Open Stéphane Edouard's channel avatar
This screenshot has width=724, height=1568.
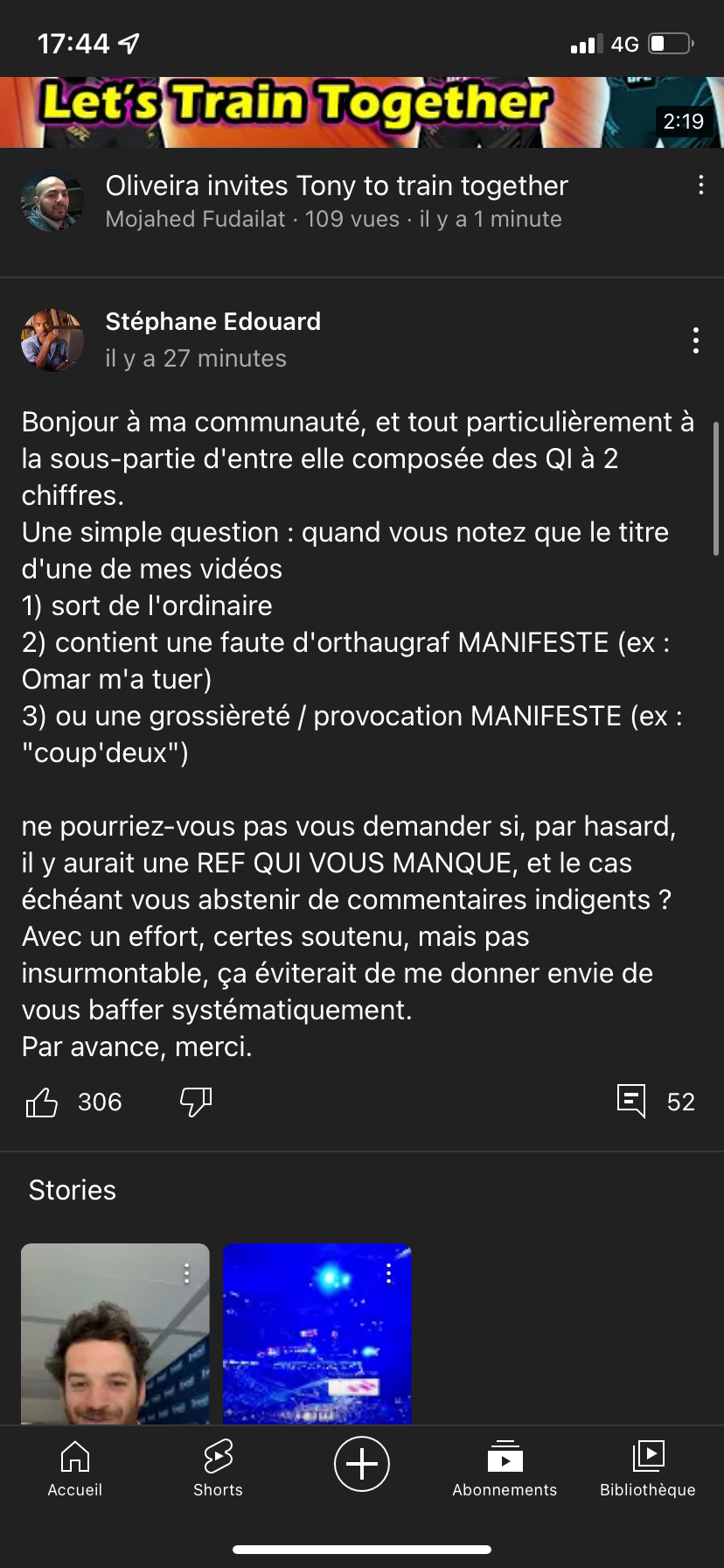point(52,339)
